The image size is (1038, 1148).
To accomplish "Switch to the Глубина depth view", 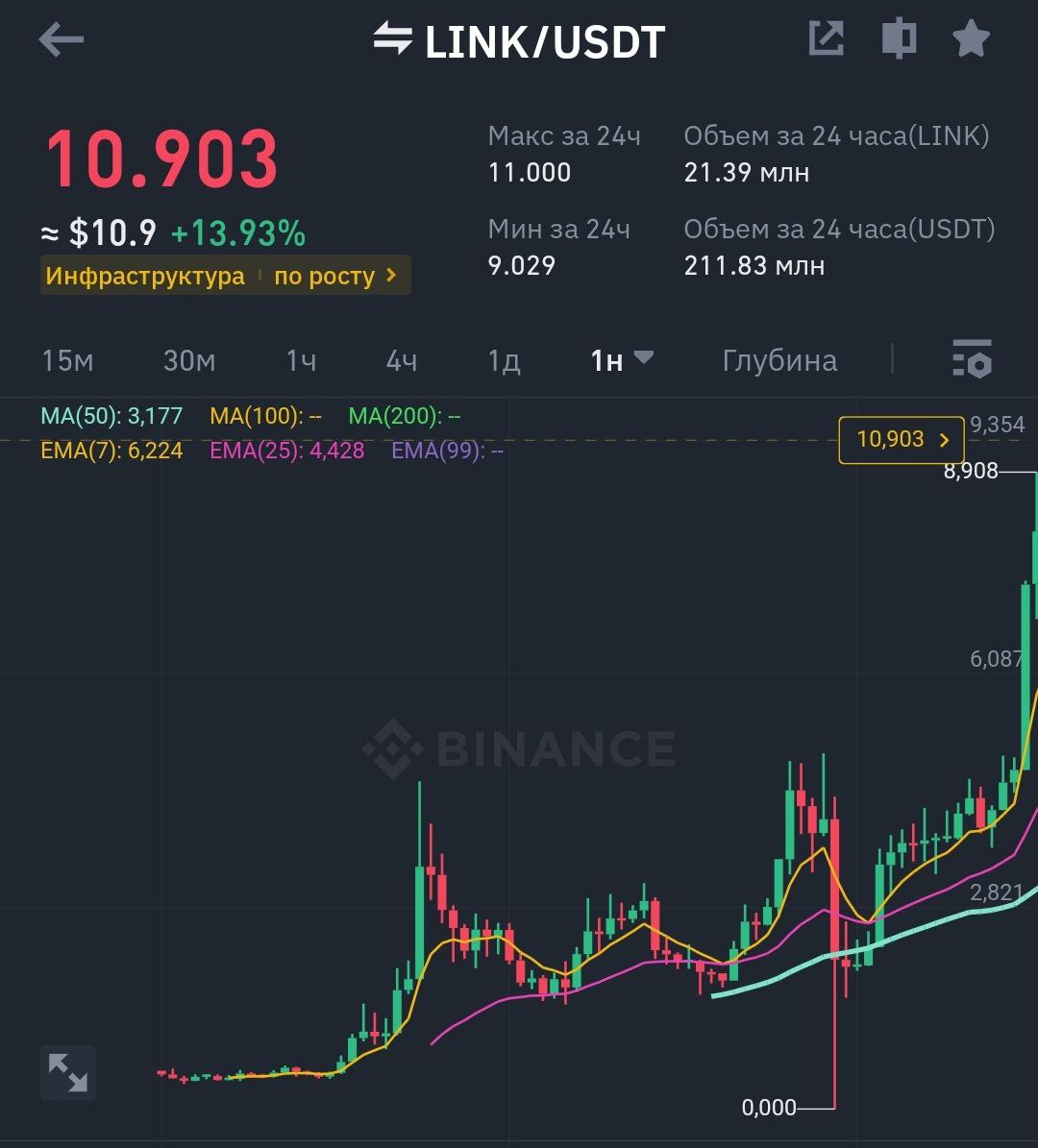I will pos(779,361).
